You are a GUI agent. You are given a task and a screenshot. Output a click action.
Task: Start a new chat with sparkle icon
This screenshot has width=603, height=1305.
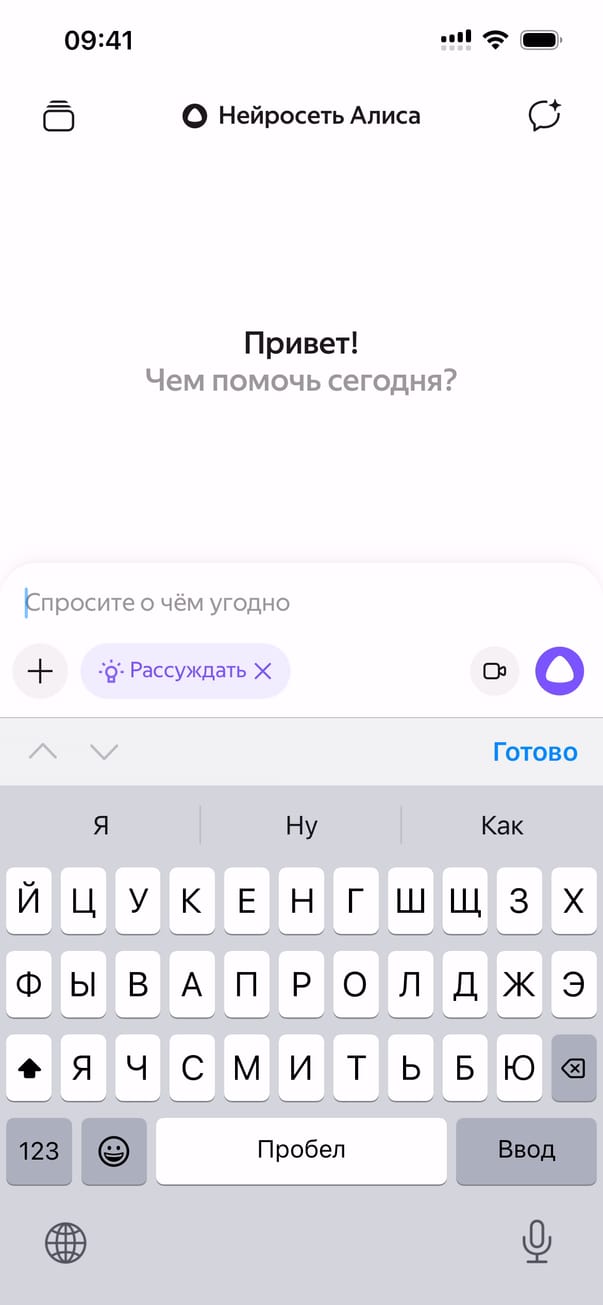545,116
